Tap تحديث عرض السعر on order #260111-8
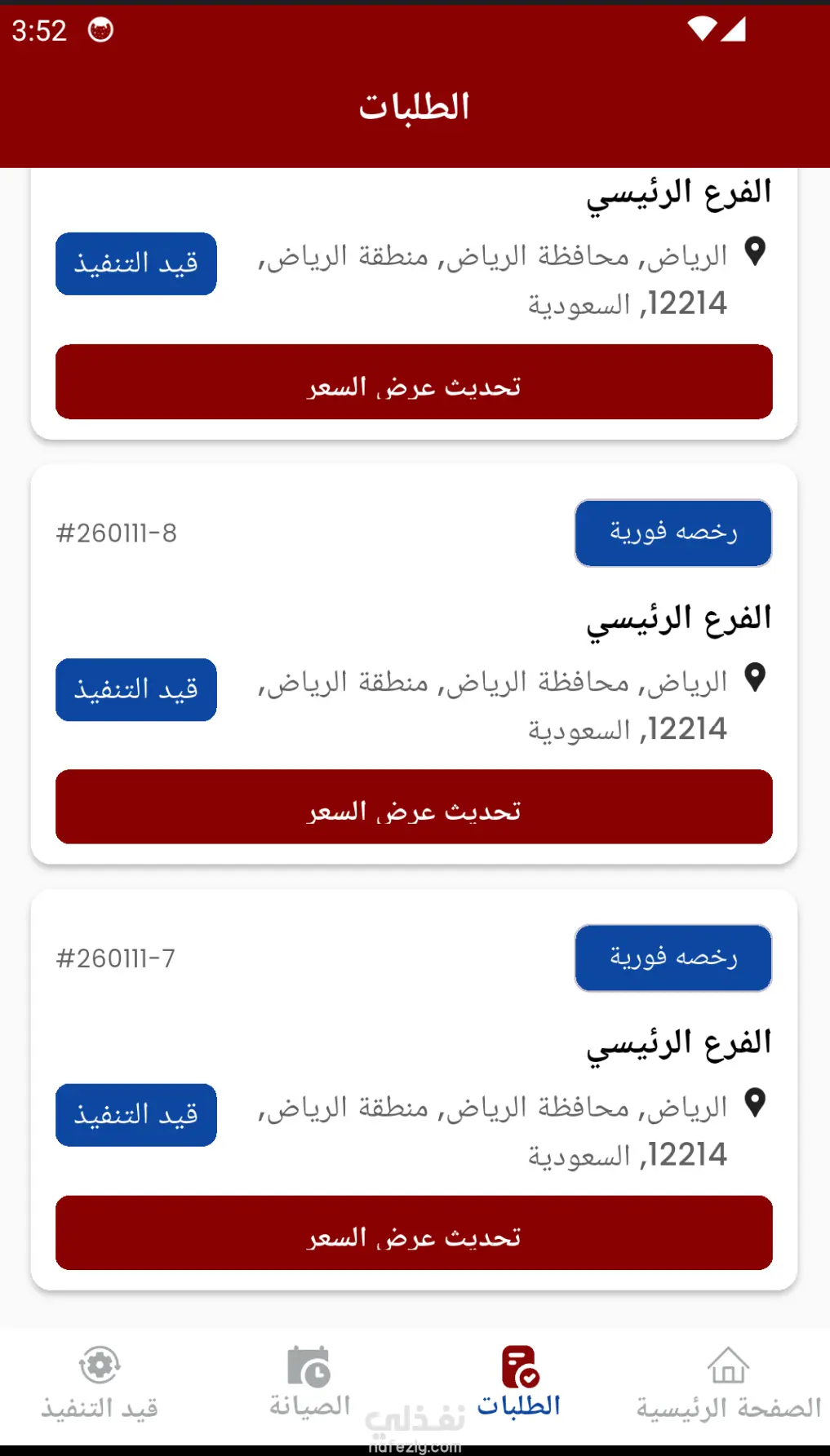The height and width of the screenshot is (1456, 830). pyautogui.click(x=414, y=807)
